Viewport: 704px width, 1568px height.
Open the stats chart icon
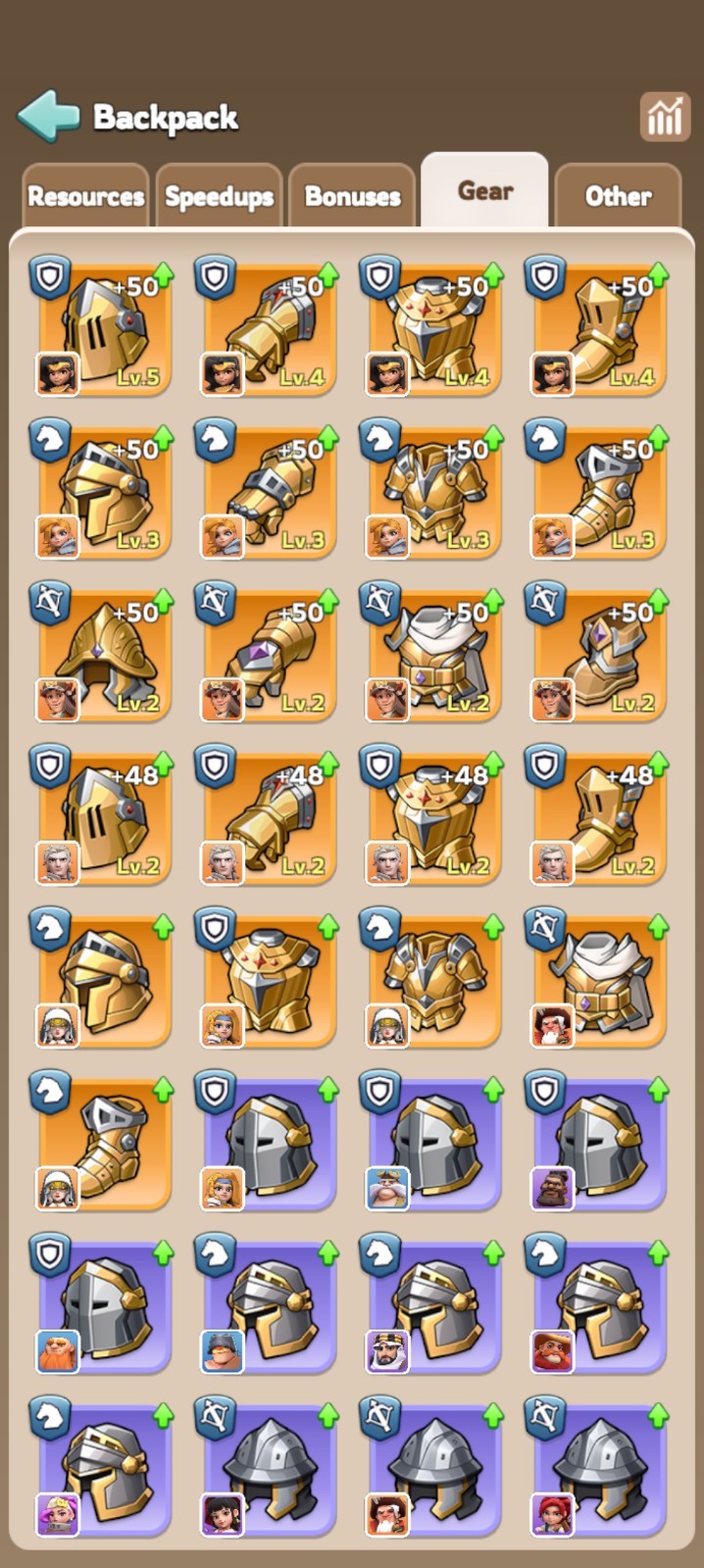pyautogui.click(x=665, y=117)
